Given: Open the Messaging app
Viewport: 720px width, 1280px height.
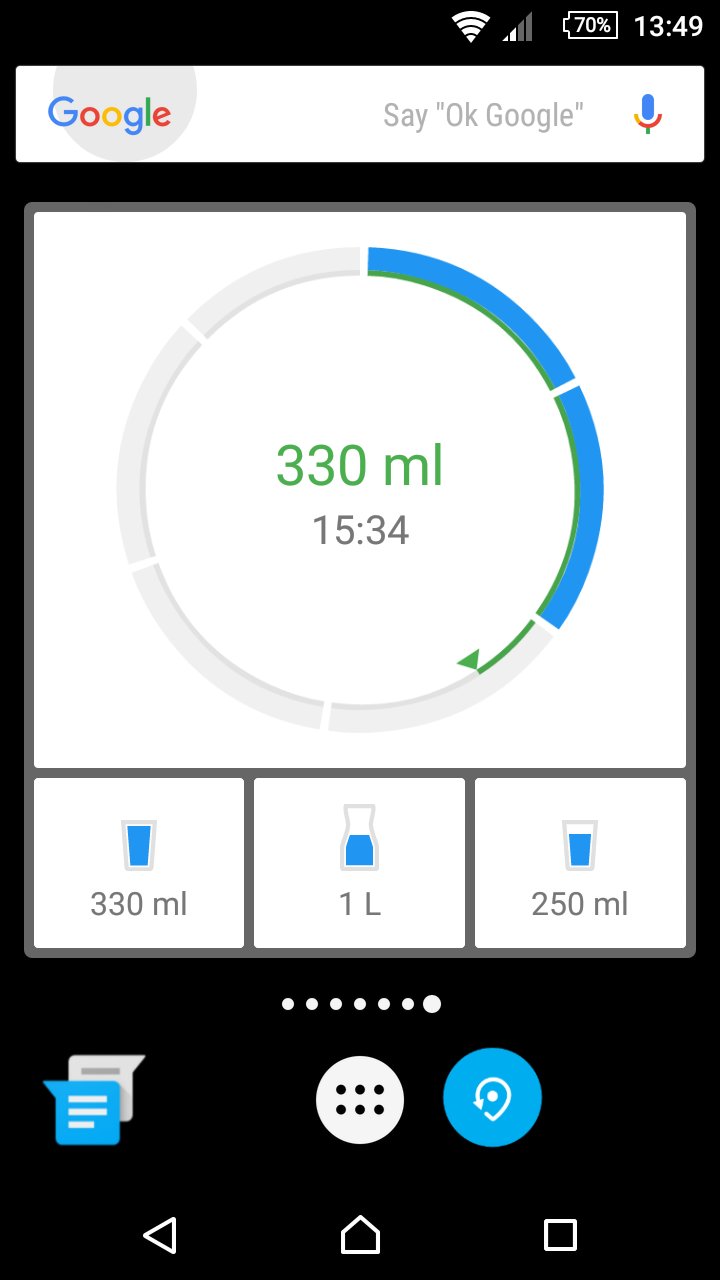Looking at the screenshot, I should click(93, 1100).
